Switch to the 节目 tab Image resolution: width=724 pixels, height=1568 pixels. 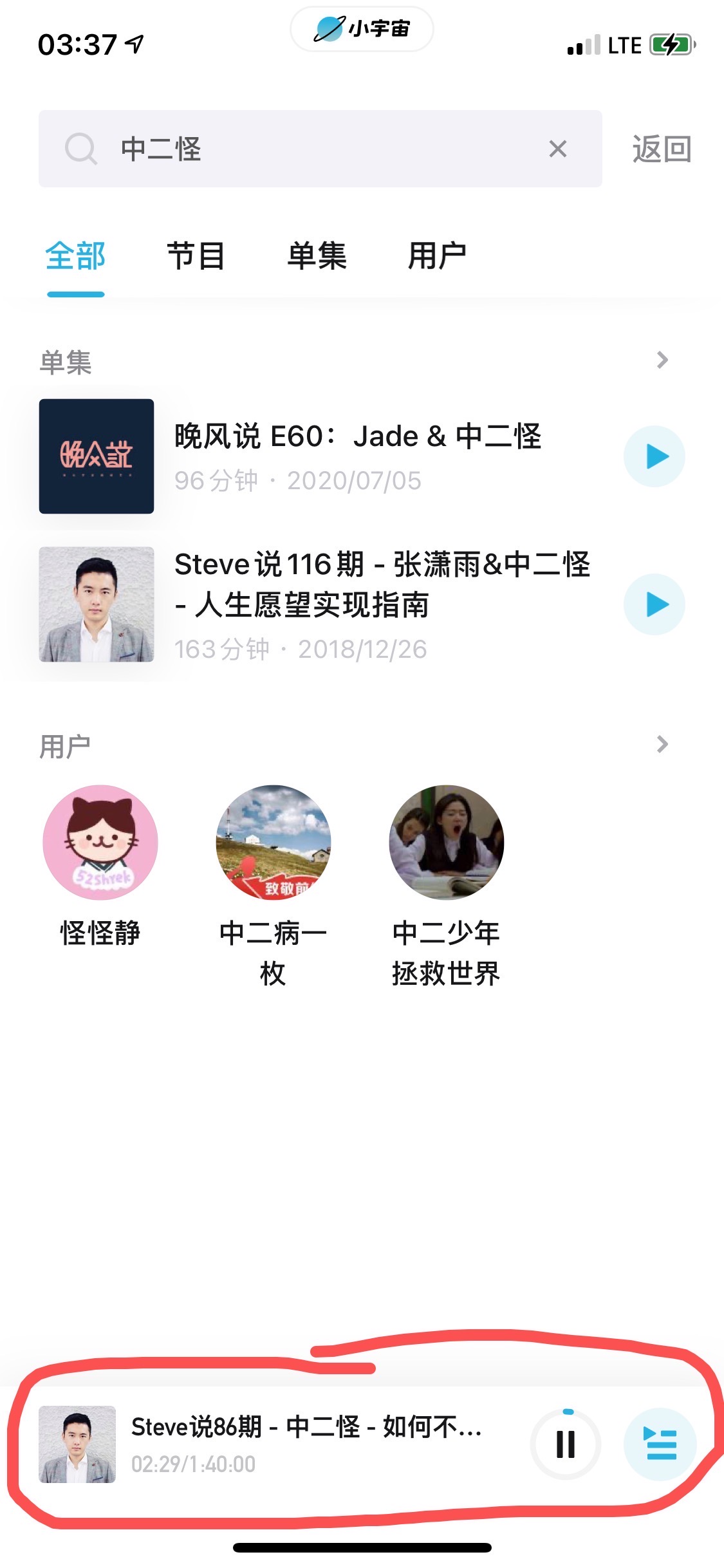tap(196, 256)
